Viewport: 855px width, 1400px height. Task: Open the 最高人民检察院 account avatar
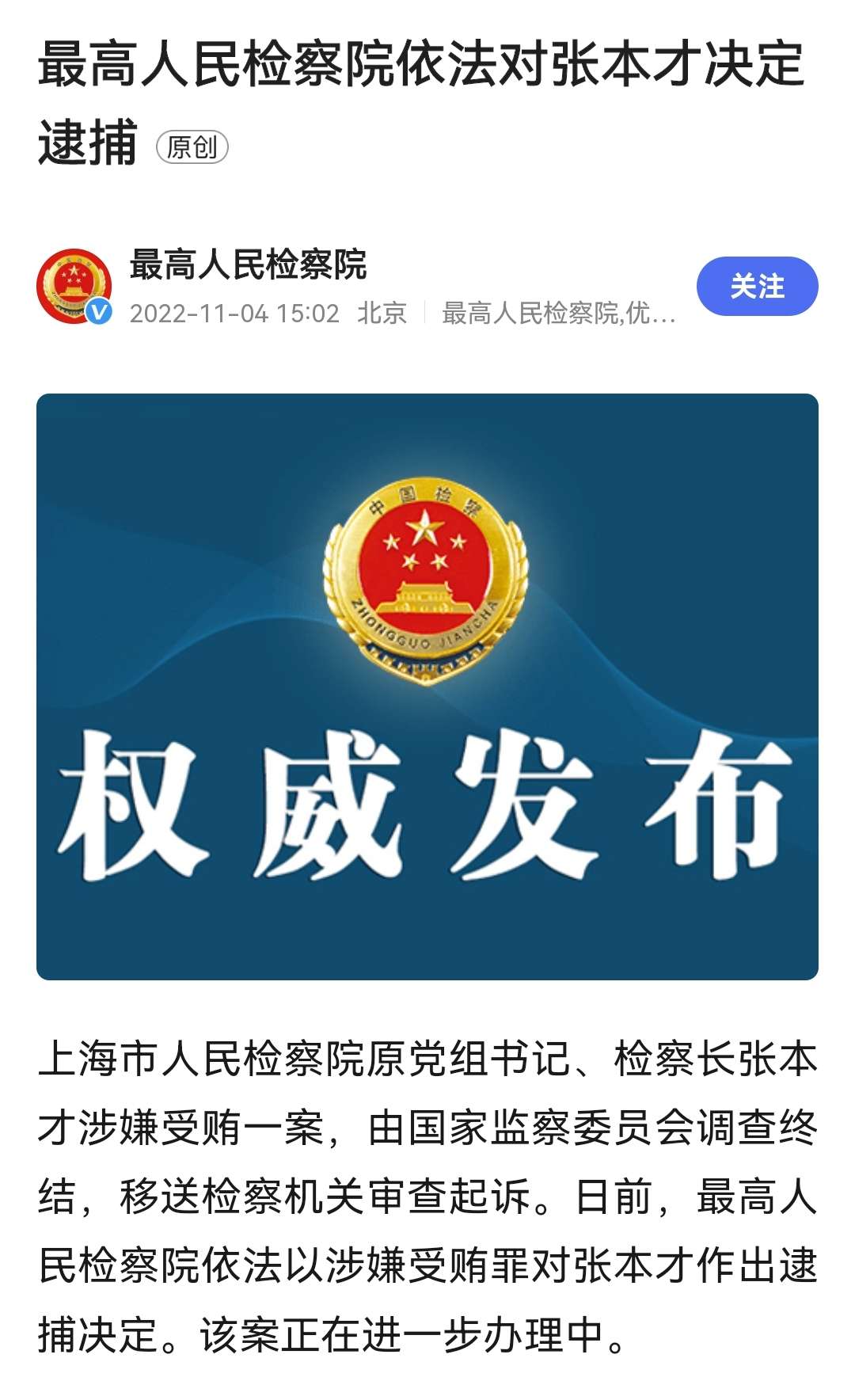point(74,287)
